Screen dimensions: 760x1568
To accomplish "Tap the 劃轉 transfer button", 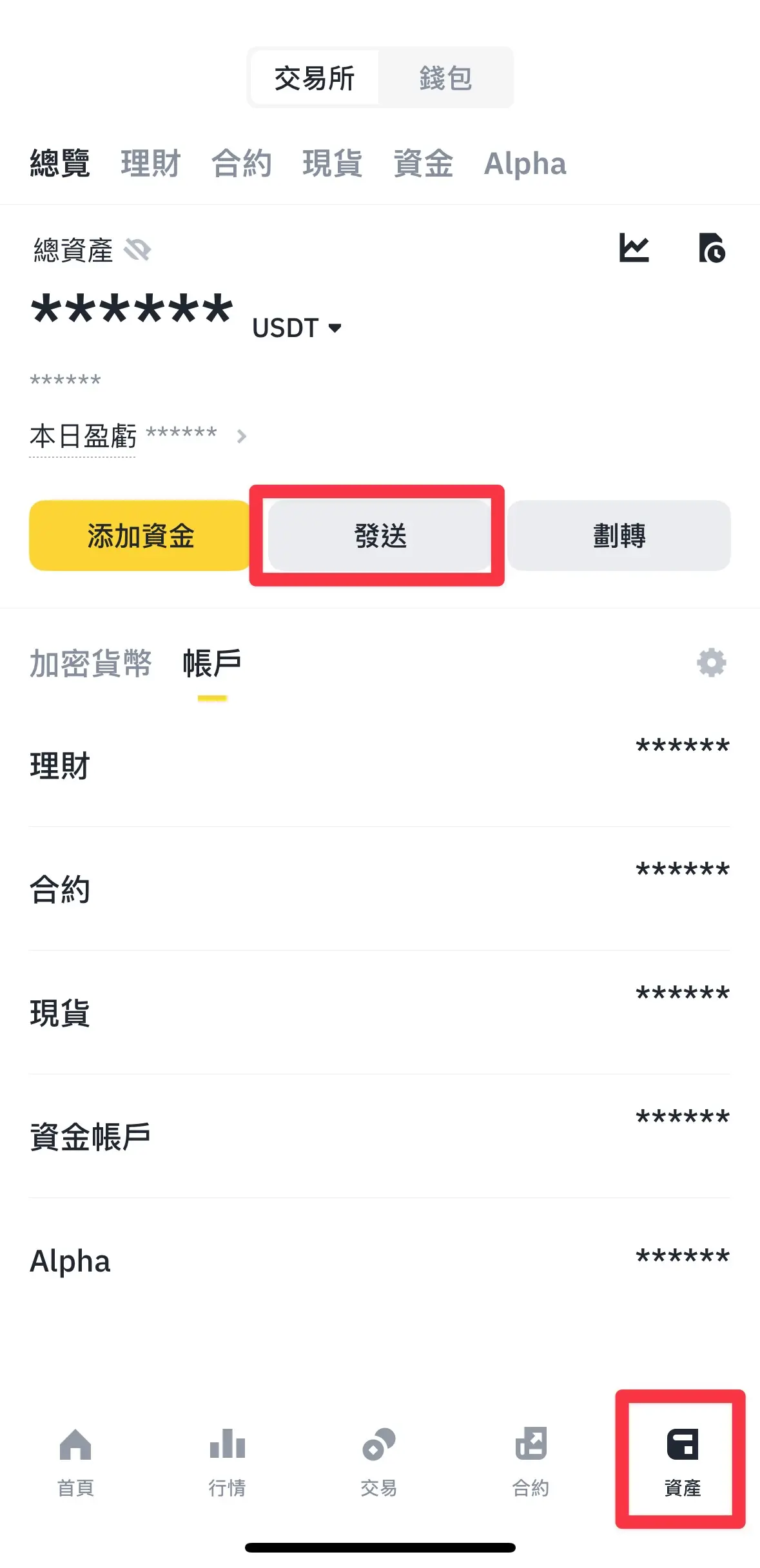I will tap(619, 536).
